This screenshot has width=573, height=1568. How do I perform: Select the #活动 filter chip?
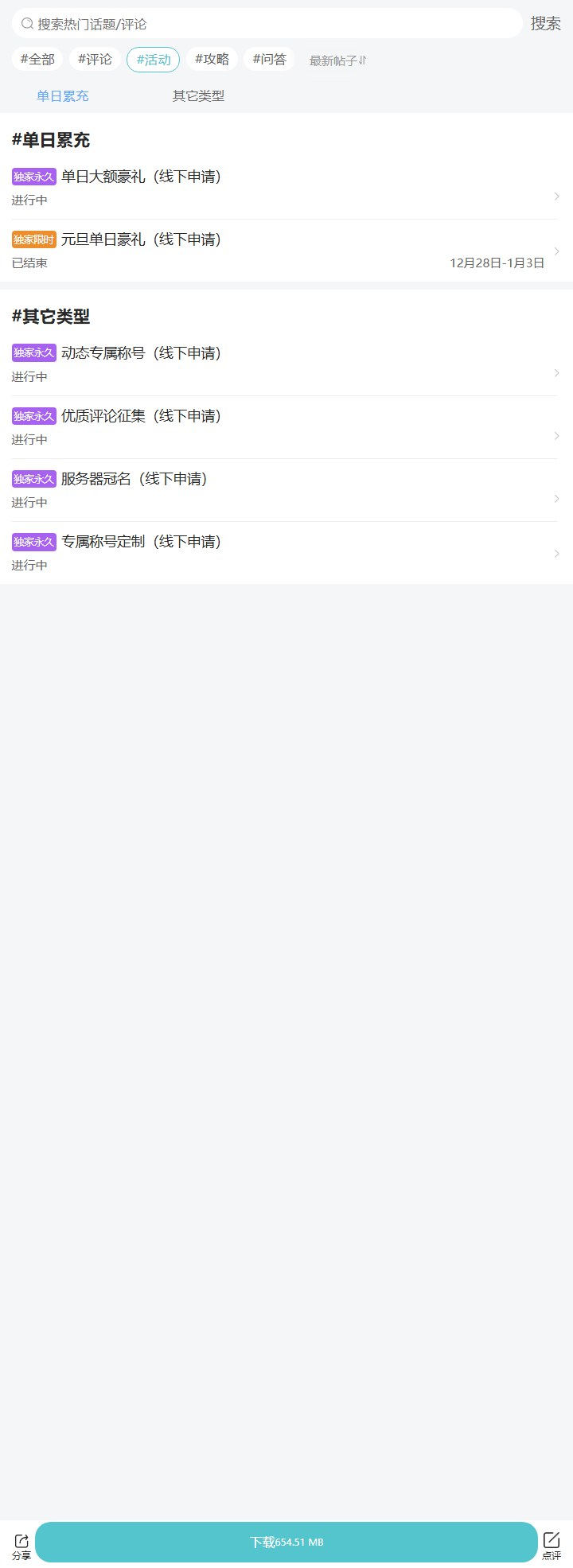pyautogui.click(x=154, y=60)
